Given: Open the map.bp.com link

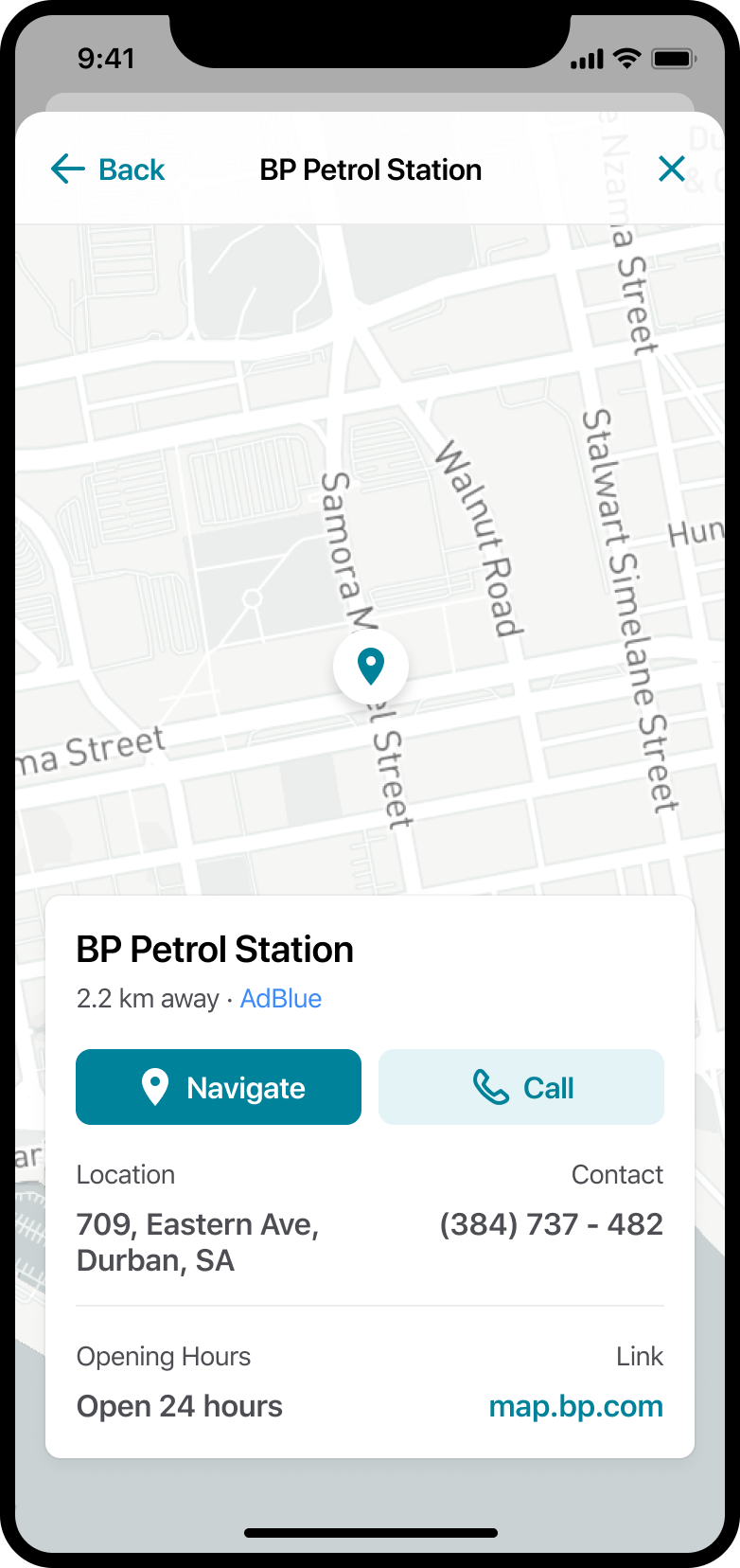Looking at the screenshot, I should [575, 1406].
